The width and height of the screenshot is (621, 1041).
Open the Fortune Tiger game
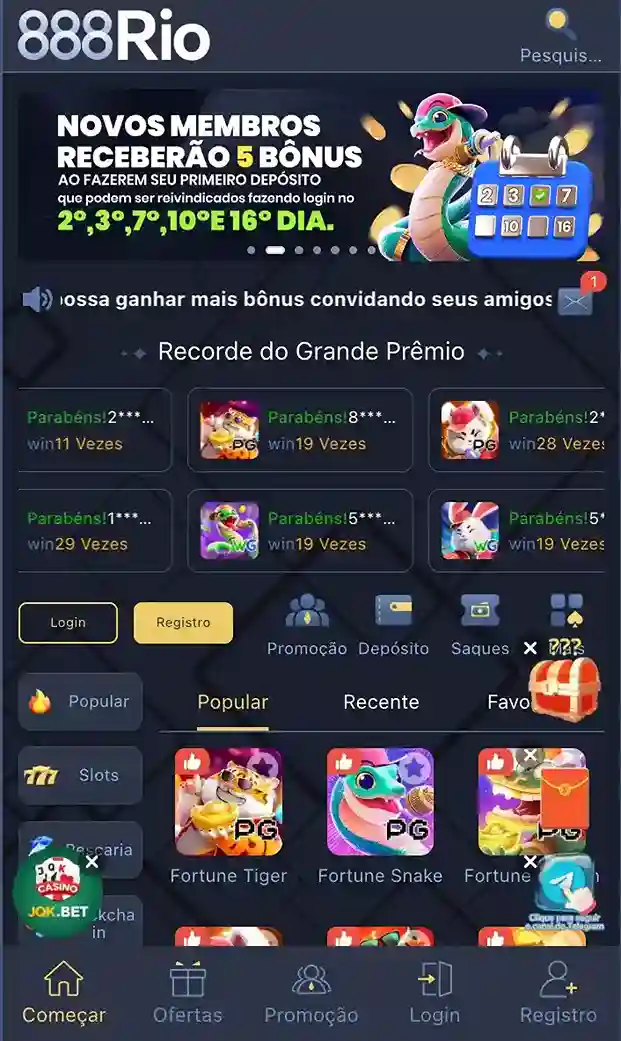(228, 803)
